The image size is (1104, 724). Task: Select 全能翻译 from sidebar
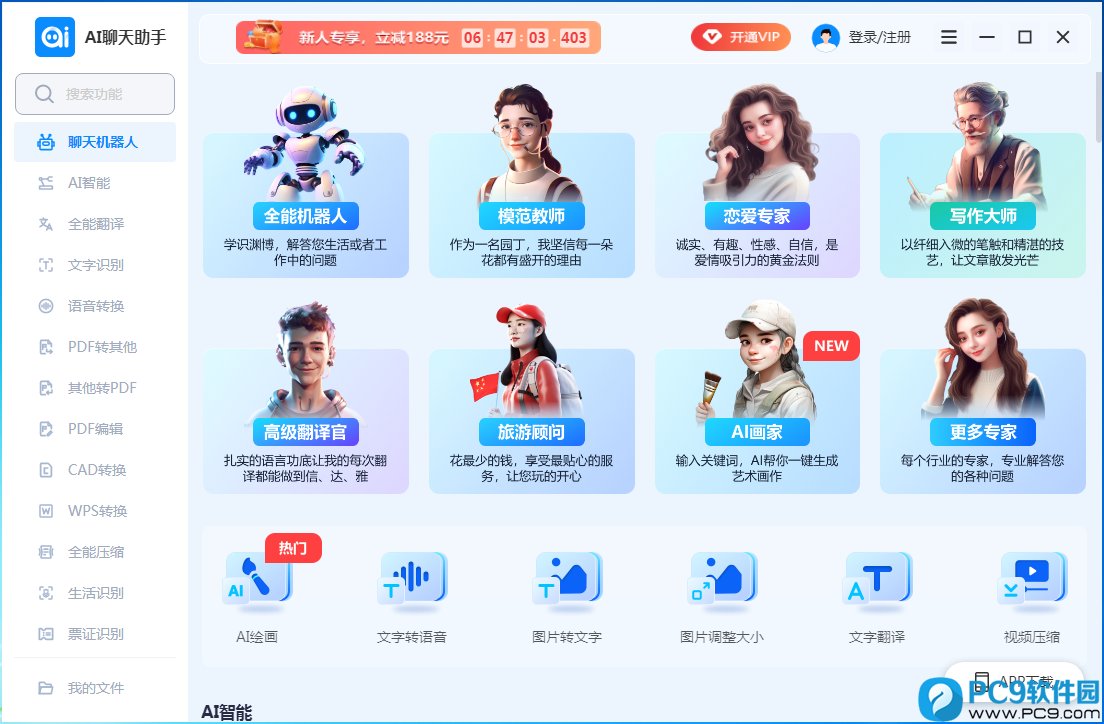point(95,224)
